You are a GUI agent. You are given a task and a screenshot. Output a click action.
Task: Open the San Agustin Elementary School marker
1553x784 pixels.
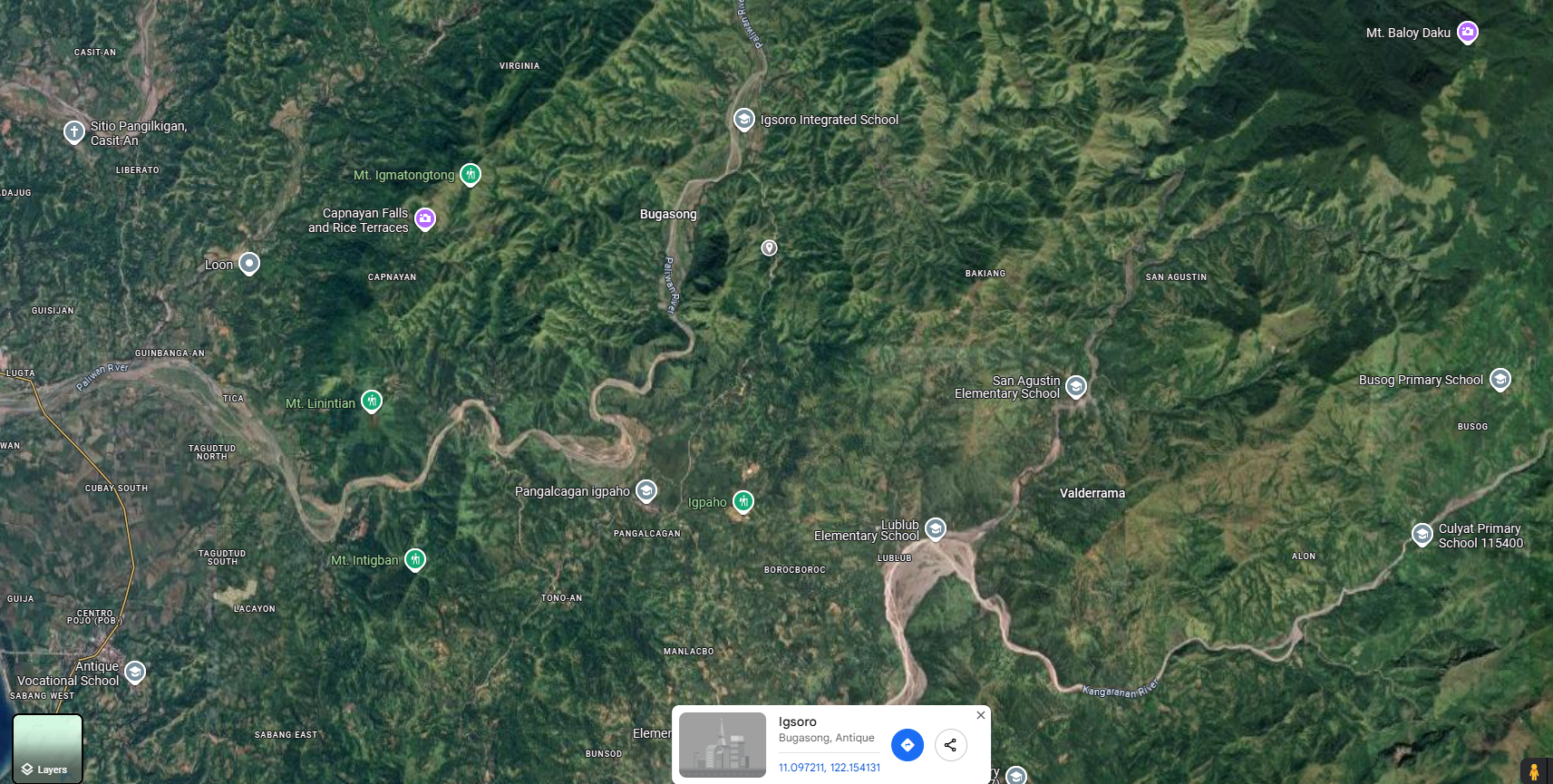pos(1076,387)
